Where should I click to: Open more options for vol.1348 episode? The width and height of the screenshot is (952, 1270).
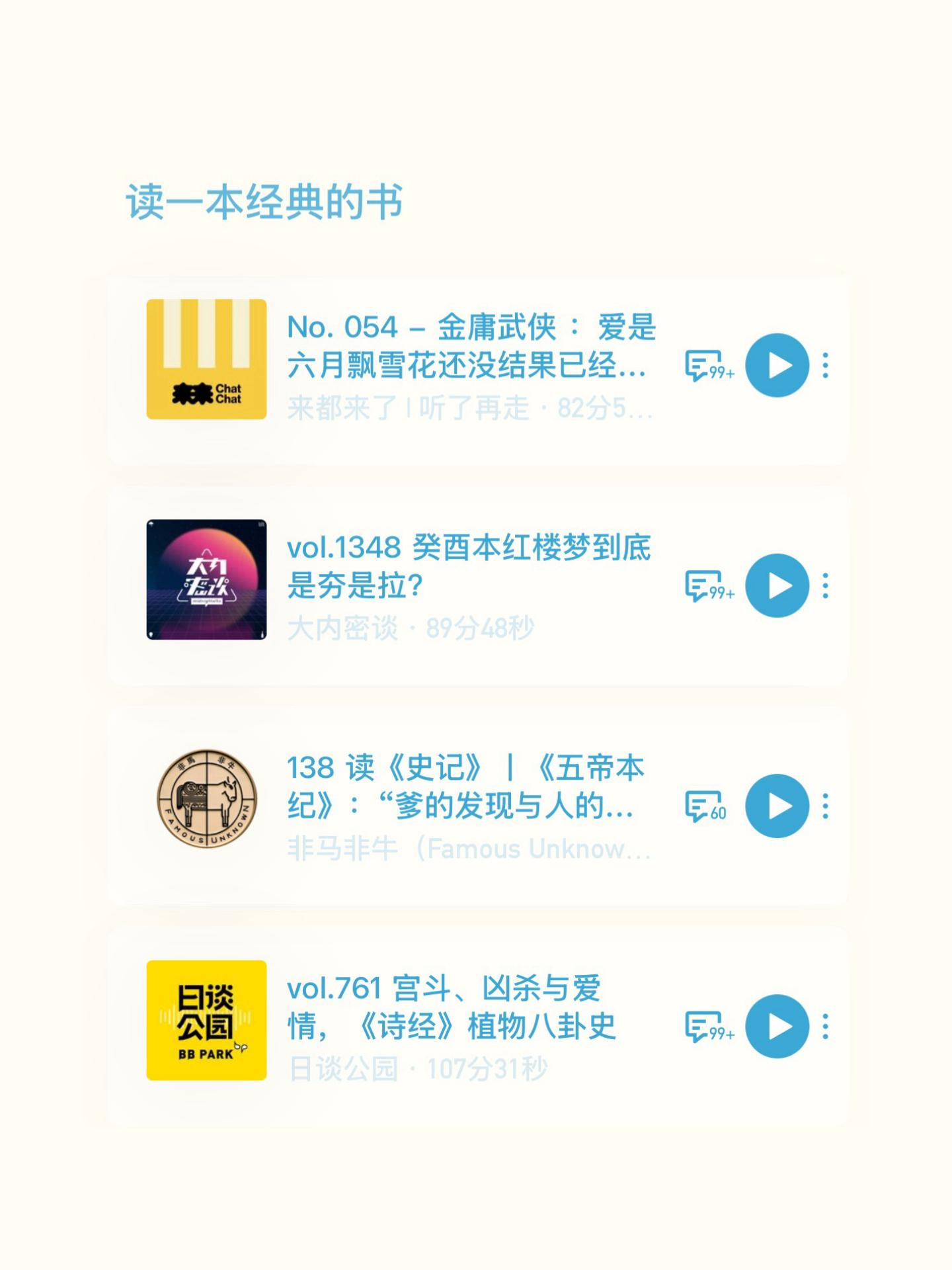point(825,585)
